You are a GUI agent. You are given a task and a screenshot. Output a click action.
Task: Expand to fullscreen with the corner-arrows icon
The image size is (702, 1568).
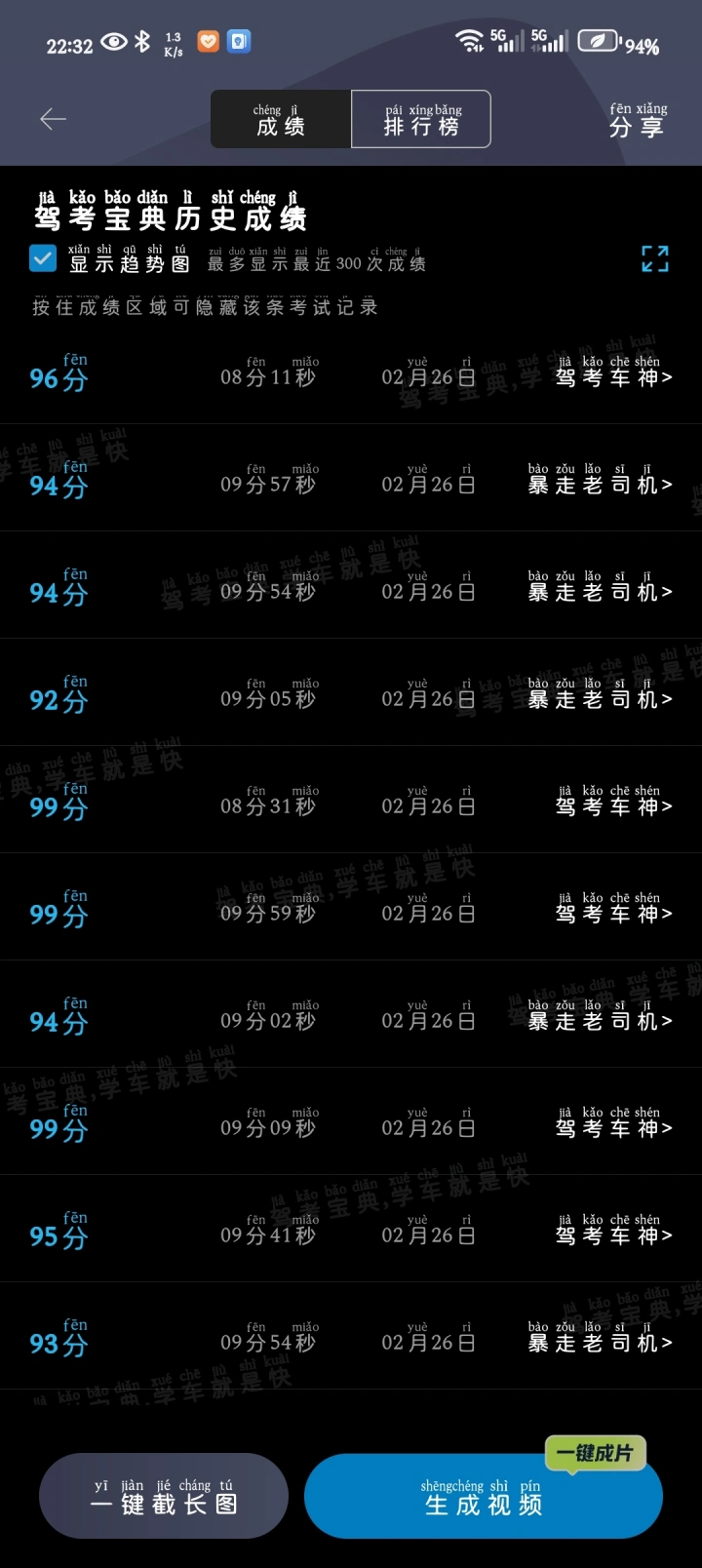pos(655,258)
